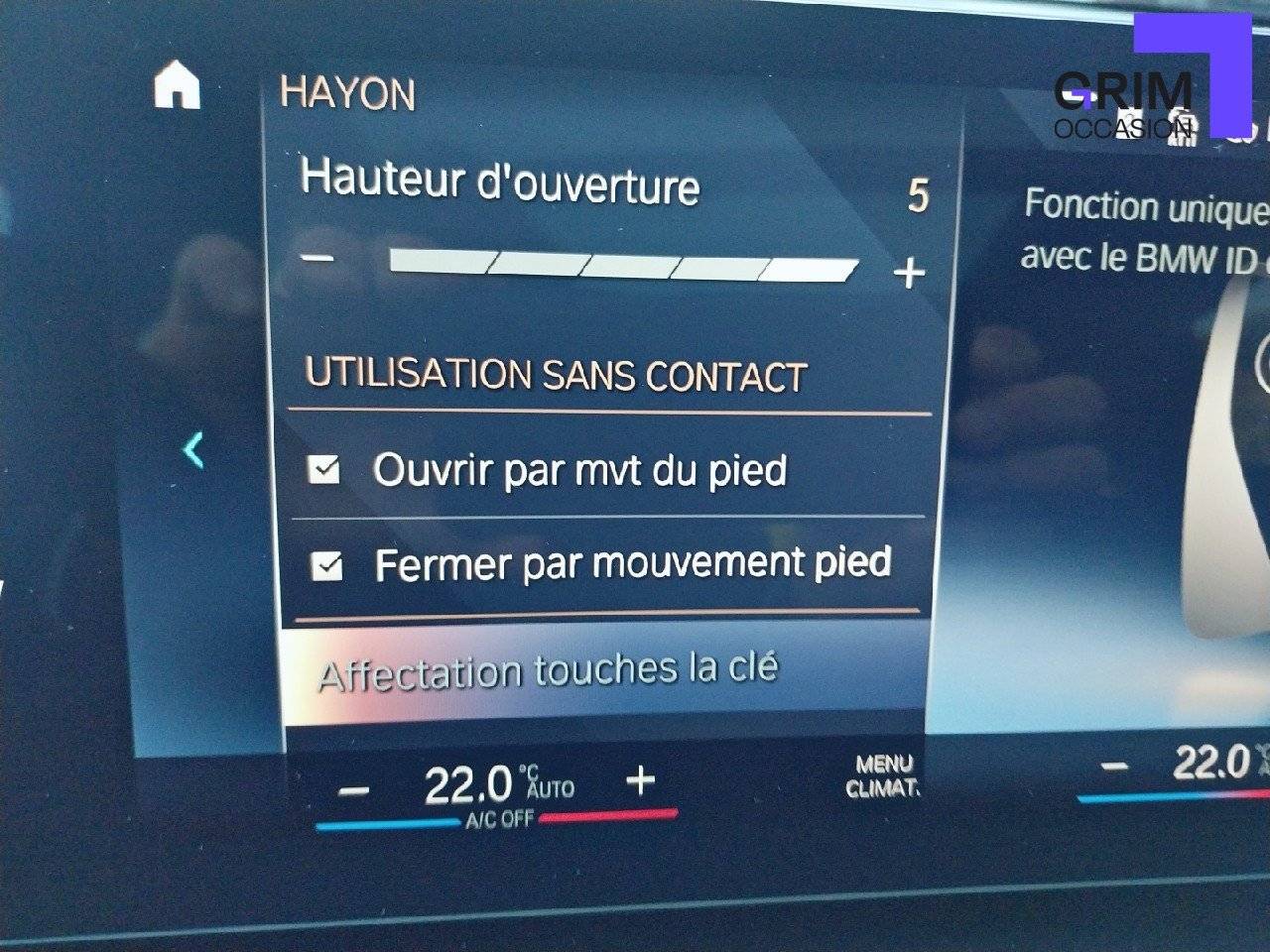Lower the driver temperature below 22.0
1270x952 pixels.
[x=354, y=790]
